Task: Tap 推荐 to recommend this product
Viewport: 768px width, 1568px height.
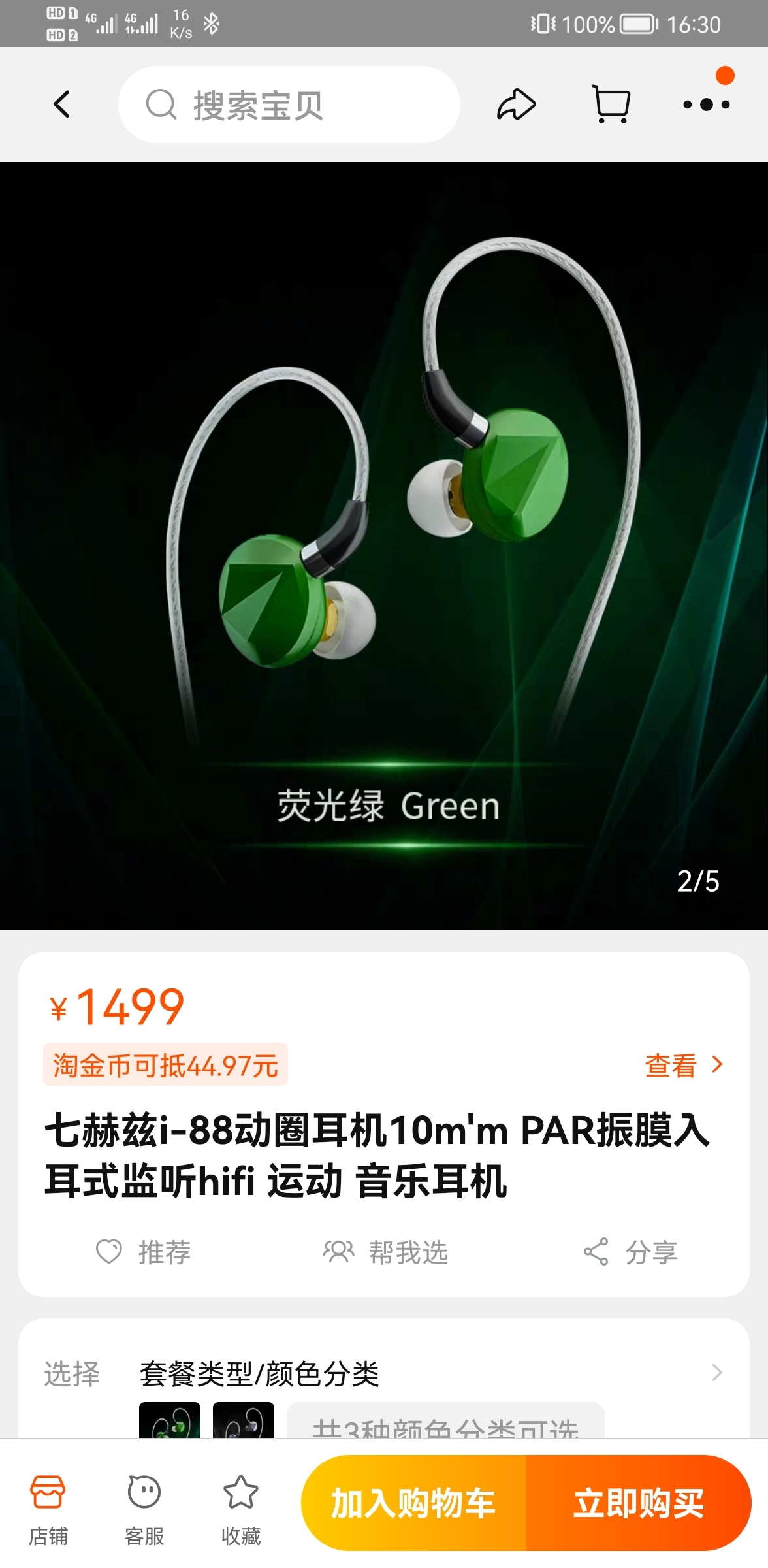Action: [x=144, y=1252]
